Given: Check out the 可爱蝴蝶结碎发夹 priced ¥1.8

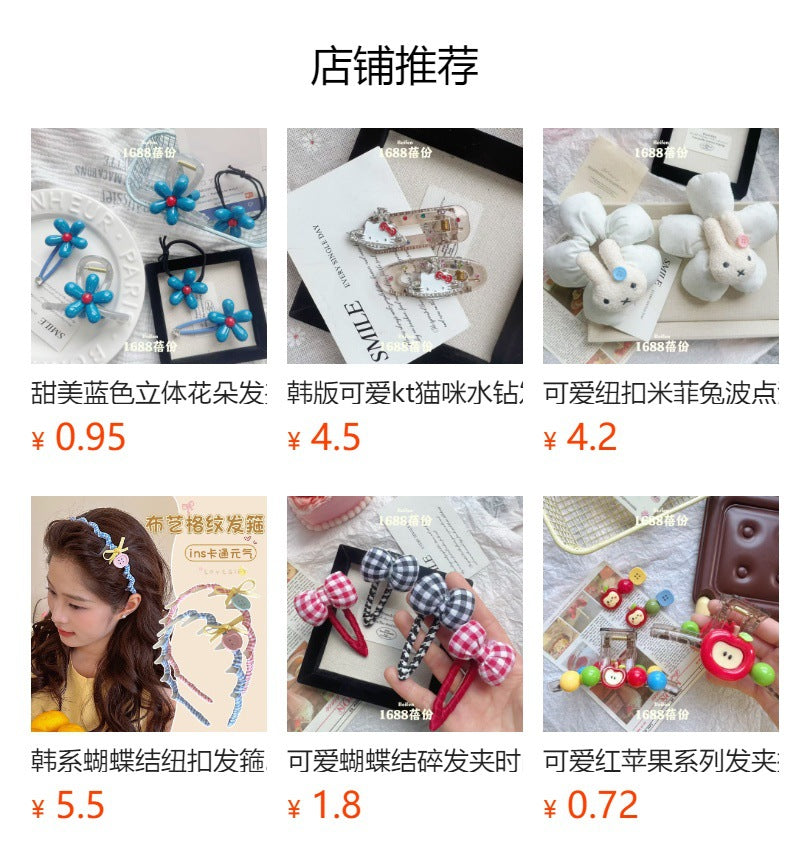Looking at the screenshot, I should click(405, 614).
